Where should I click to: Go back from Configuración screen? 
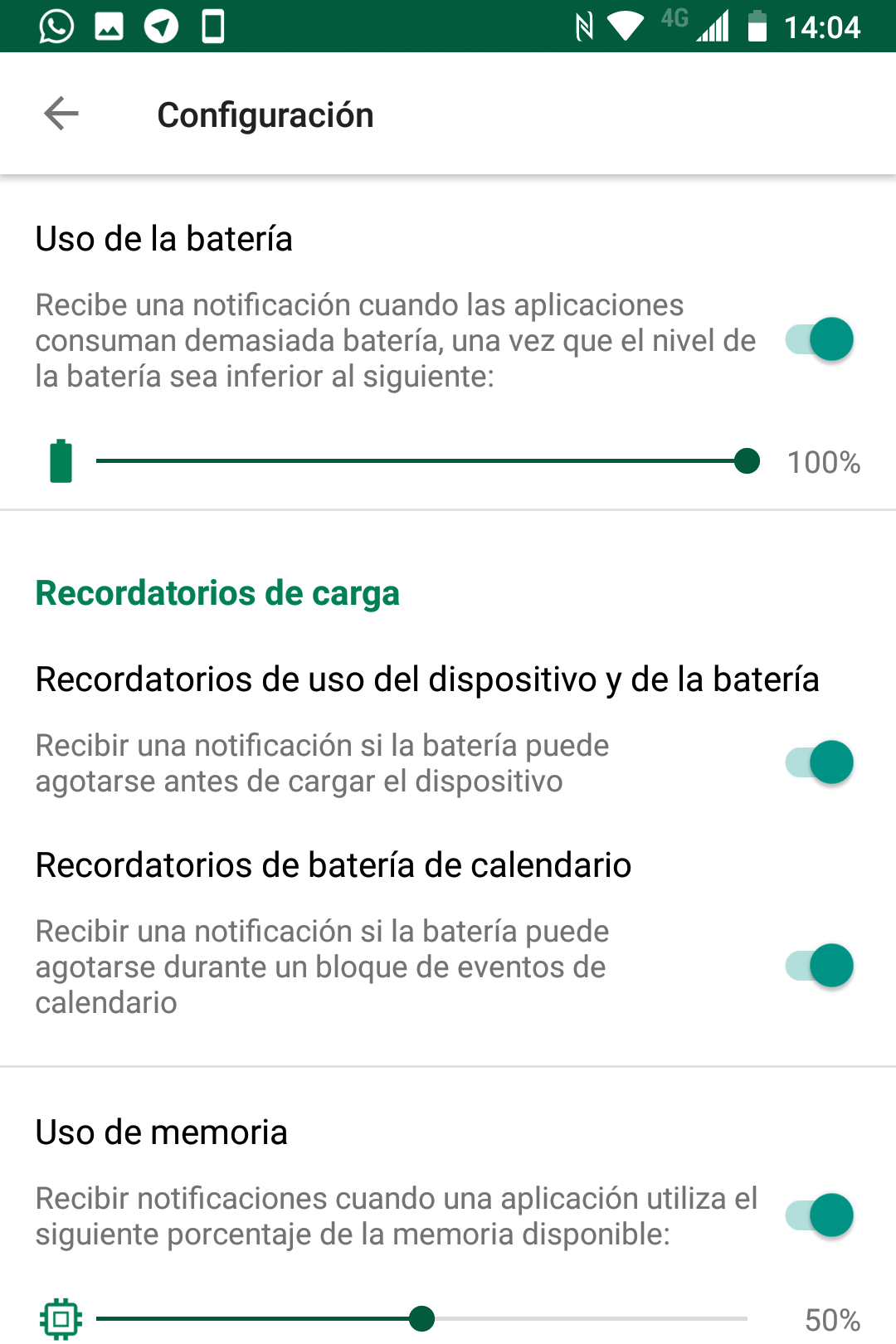pyautogui.click(x=61, y=114)
